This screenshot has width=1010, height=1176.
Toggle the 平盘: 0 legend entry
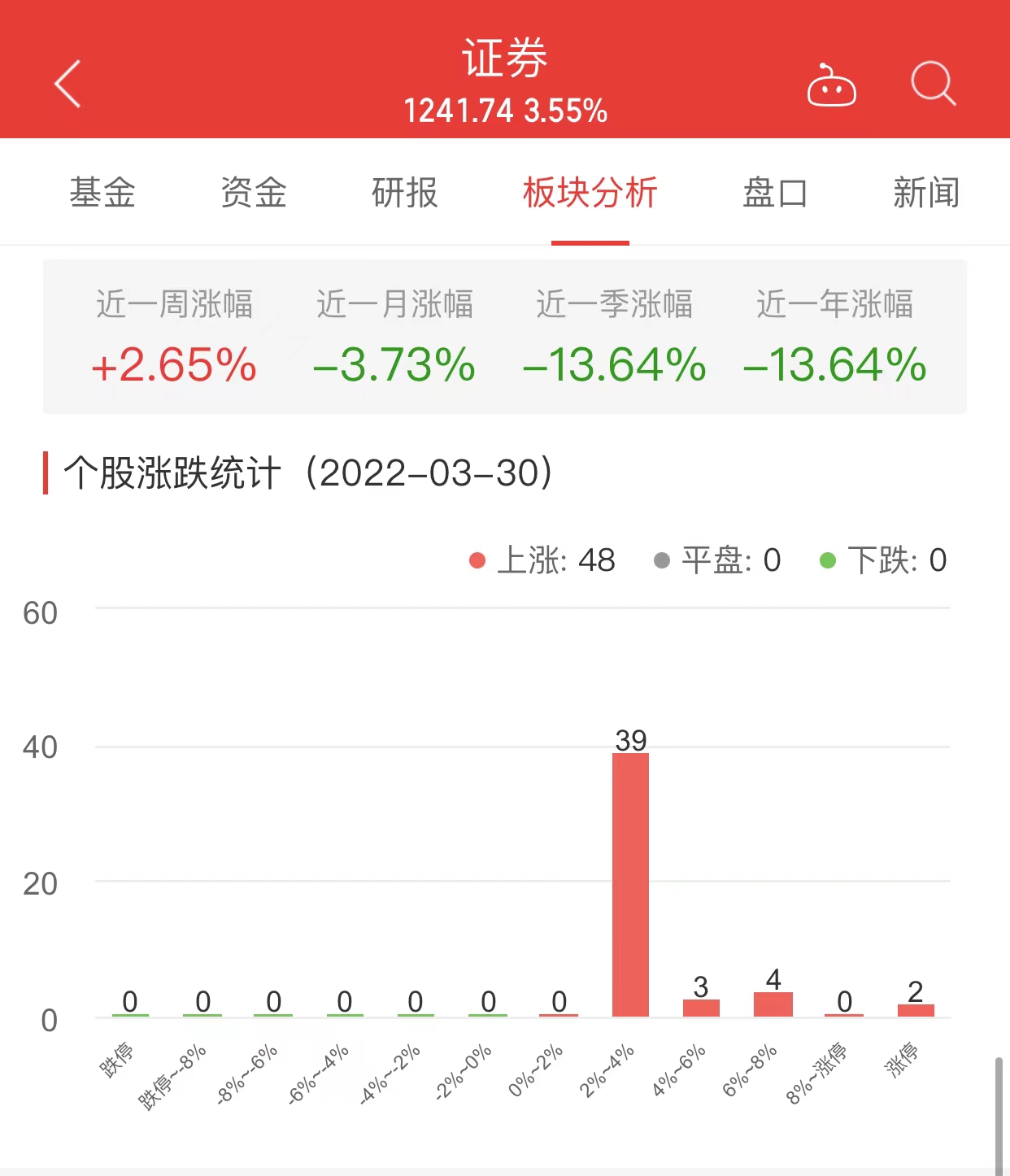click(x=728, y=560)
